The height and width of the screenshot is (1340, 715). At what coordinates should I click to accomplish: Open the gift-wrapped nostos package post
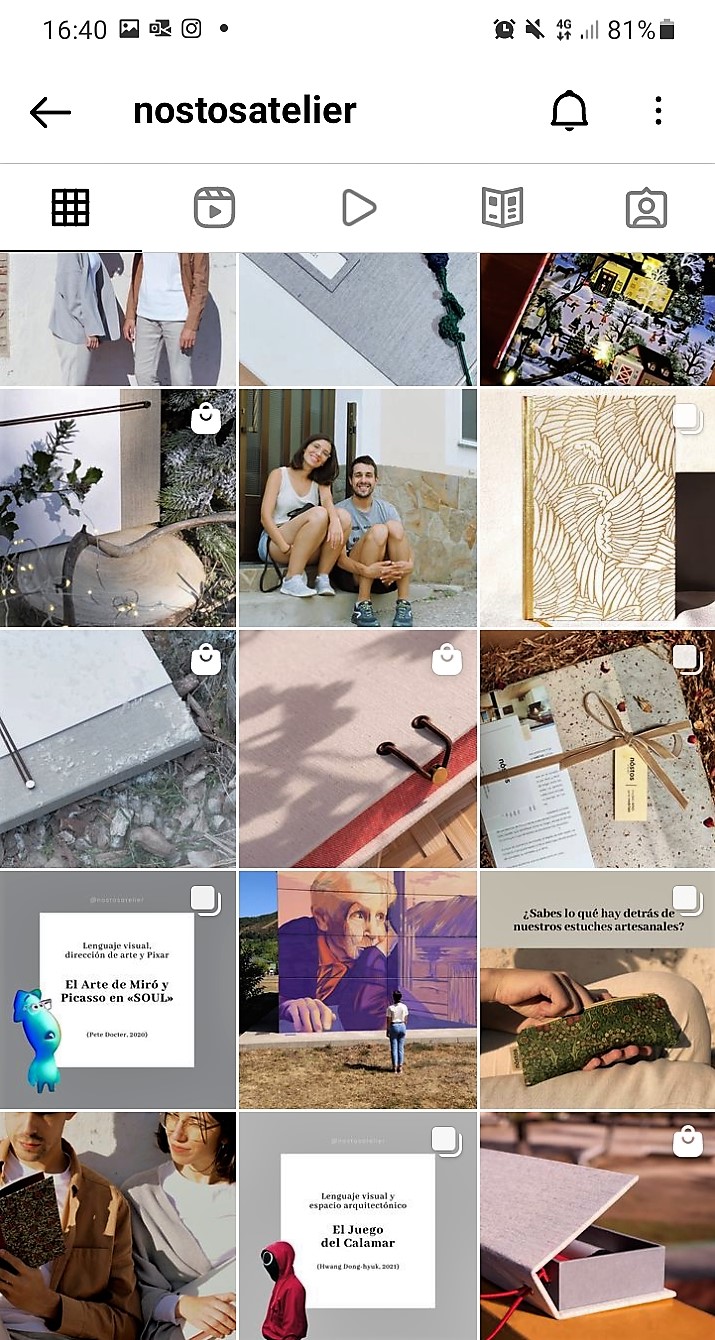[597, 748]
